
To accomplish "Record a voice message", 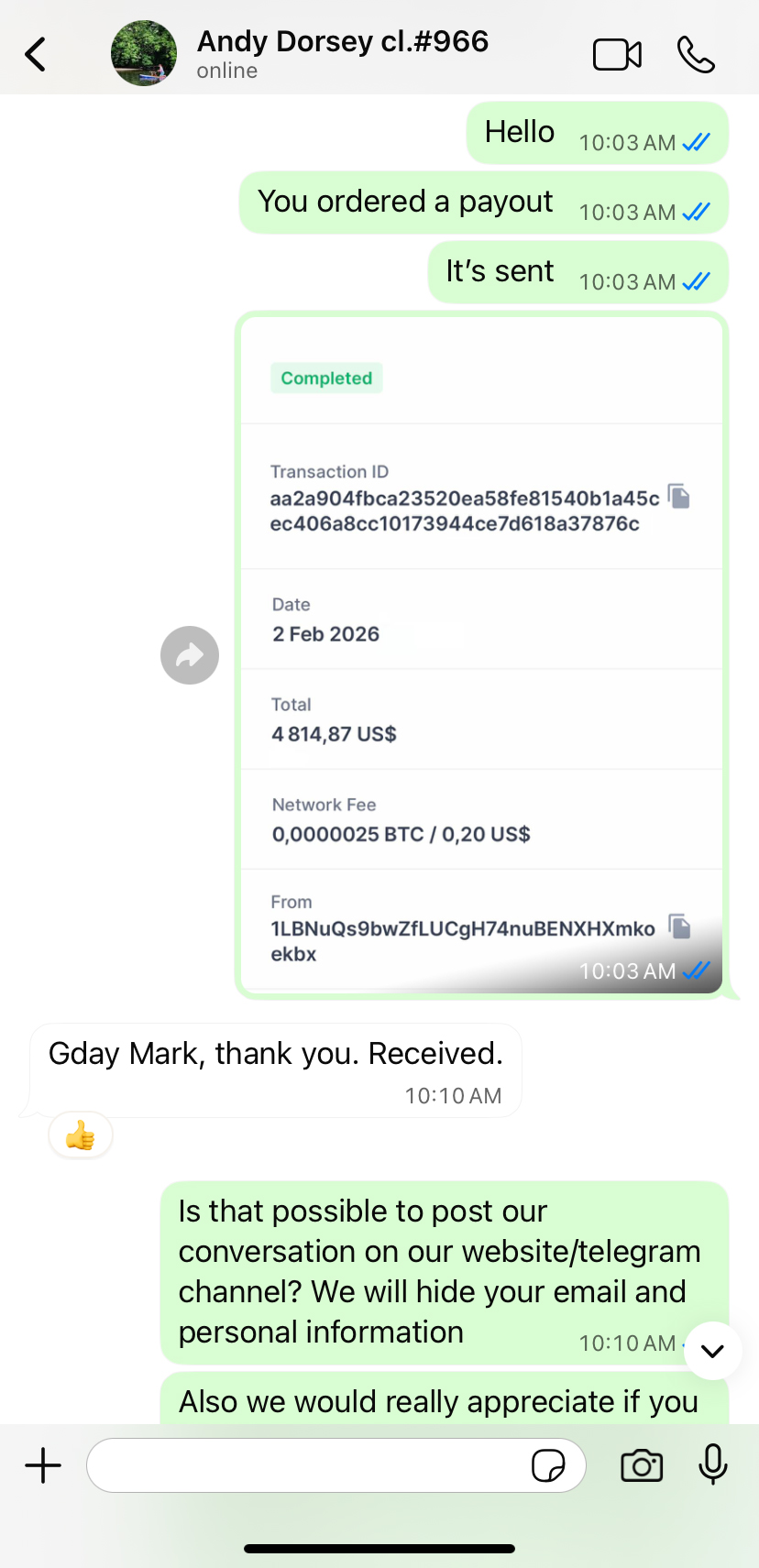I will [x=712, y=1465].
